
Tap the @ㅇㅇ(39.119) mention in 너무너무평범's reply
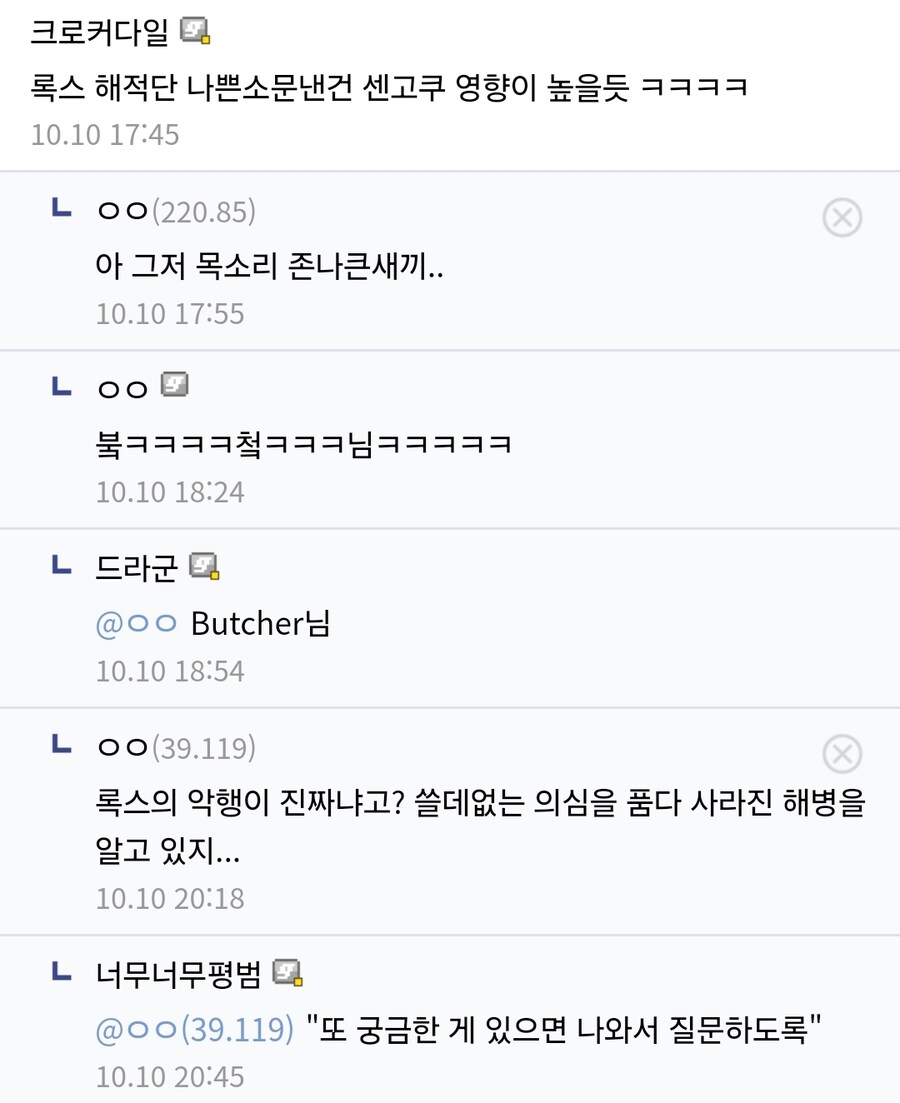coord(194,1029)
